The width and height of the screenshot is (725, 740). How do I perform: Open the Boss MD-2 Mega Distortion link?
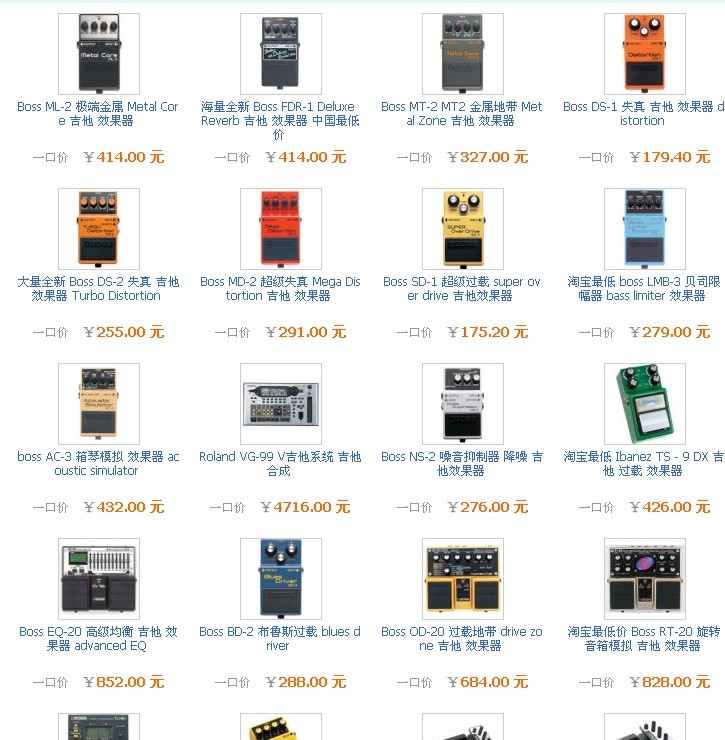coord(280,289)
